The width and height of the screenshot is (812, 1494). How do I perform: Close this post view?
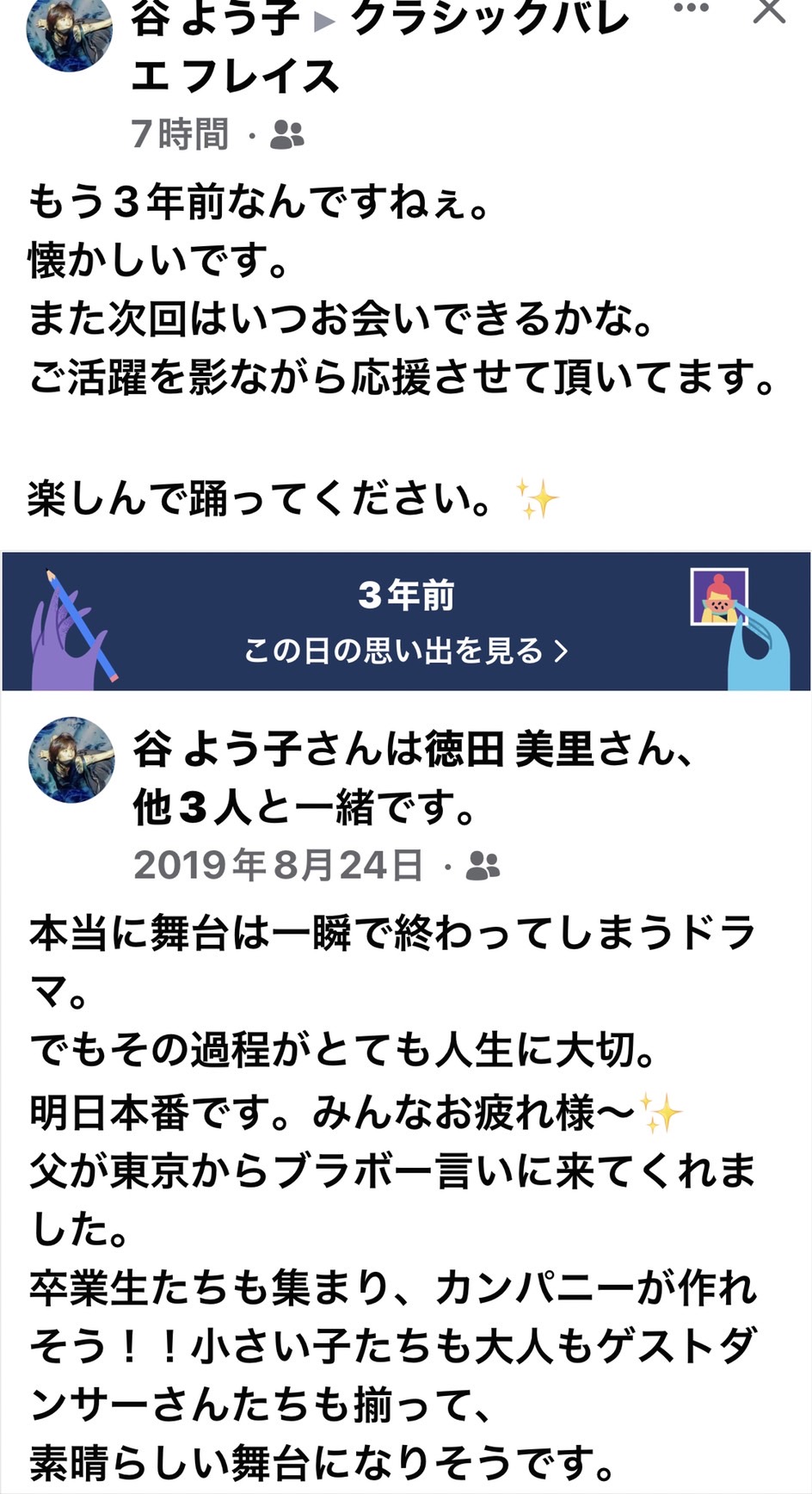point(768,10)
